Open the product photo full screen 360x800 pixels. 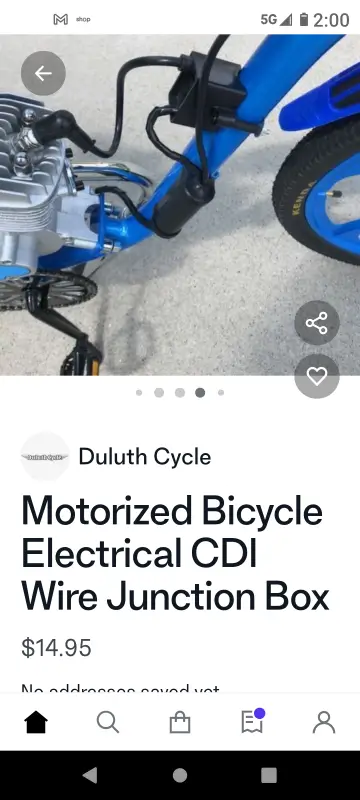click(180, 205)
